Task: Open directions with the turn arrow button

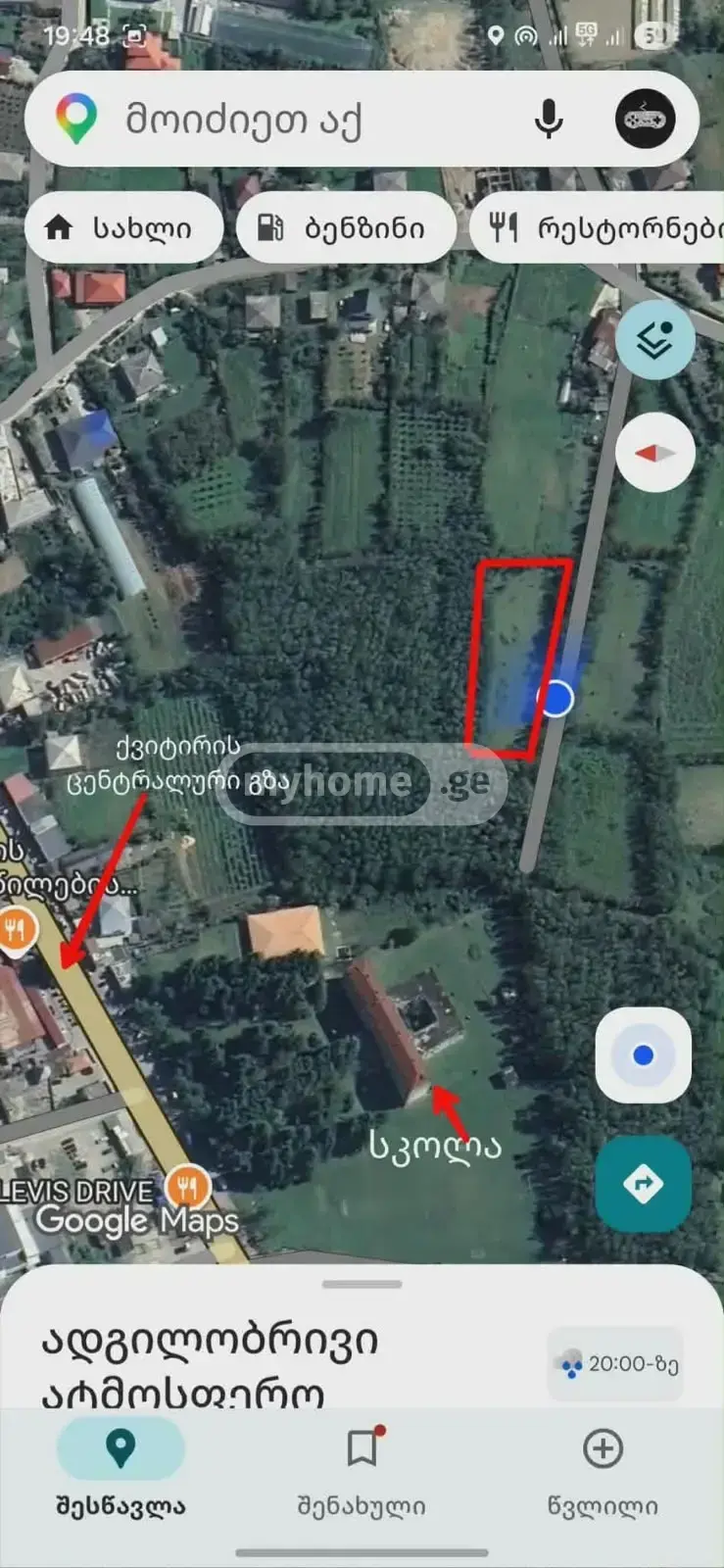Action: coord(644,1184)
